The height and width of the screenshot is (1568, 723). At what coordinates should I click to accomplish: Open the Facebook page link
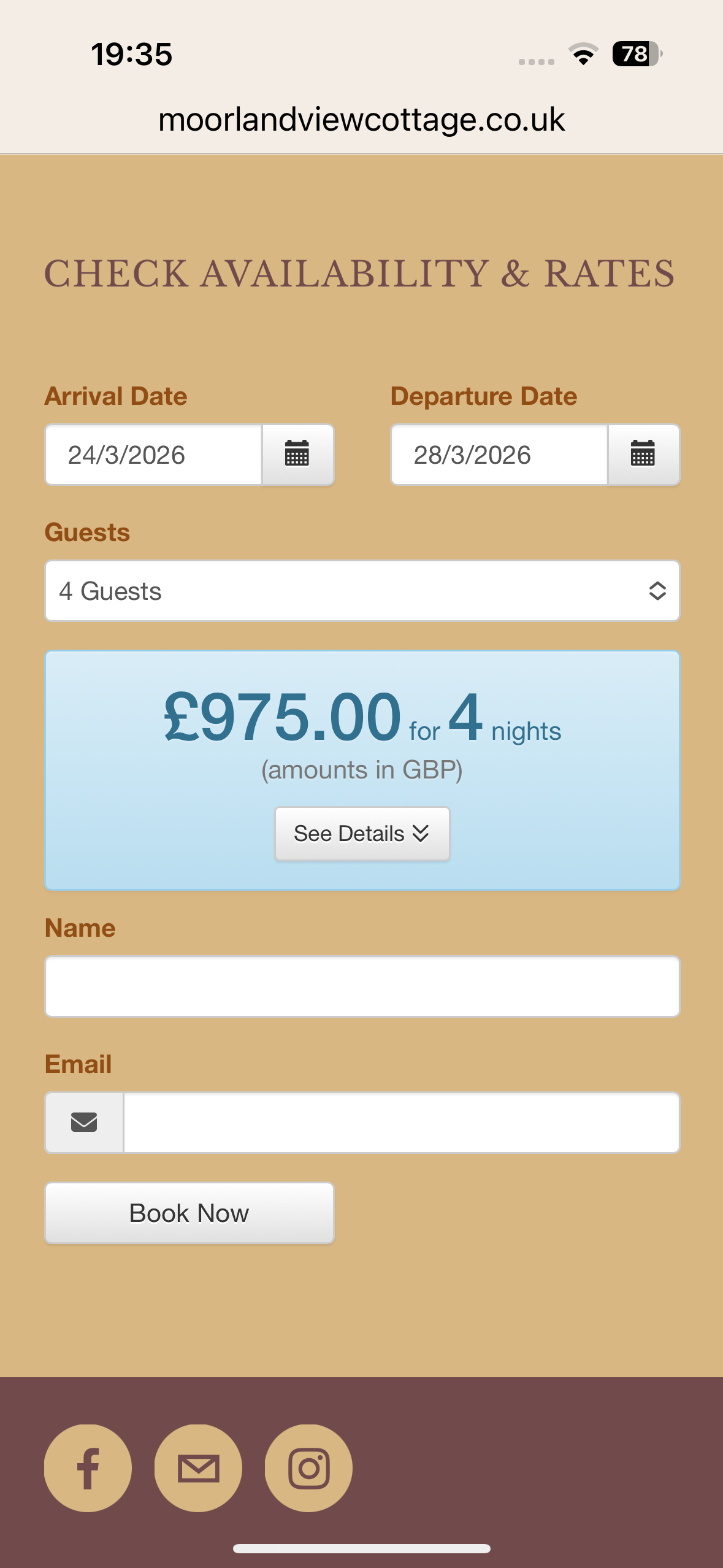pos(88,1468)
